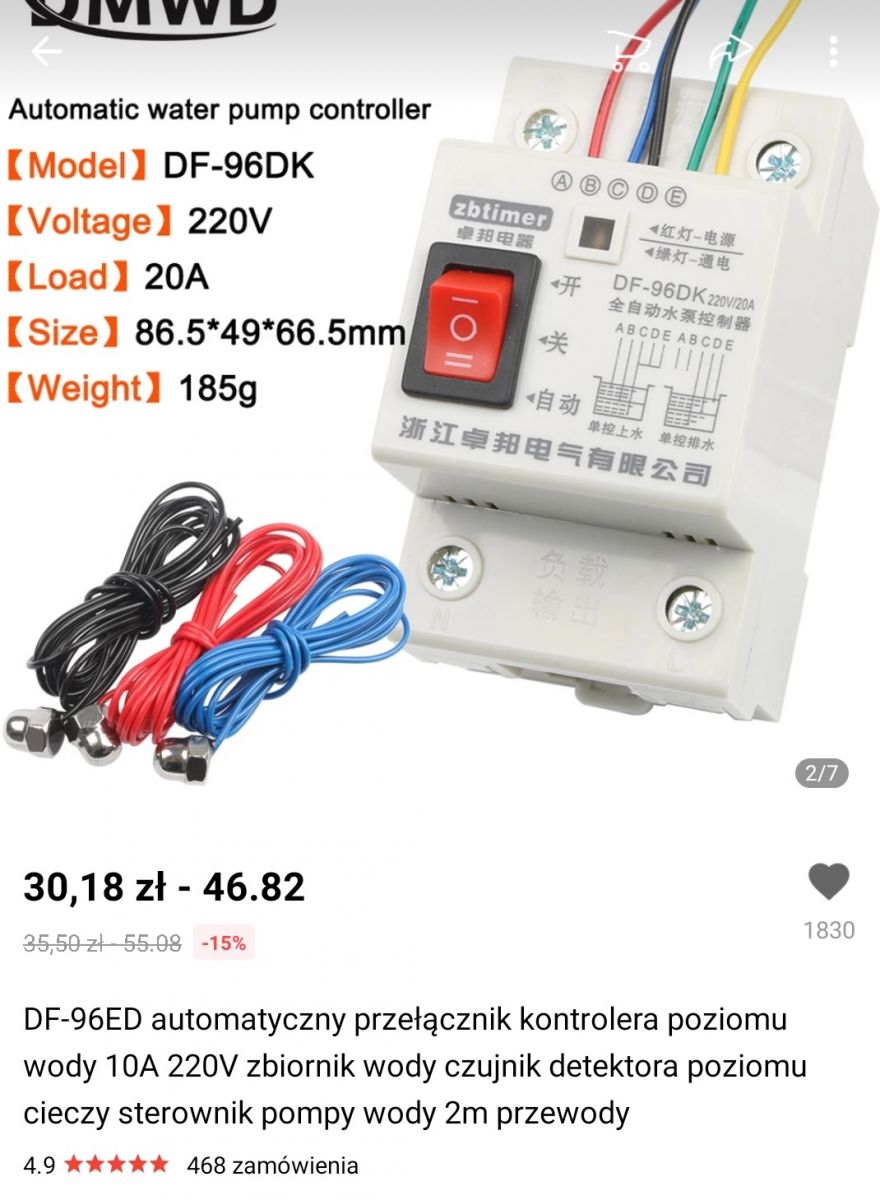
Task: Open the shopping cart
Action: coord(629,48)
